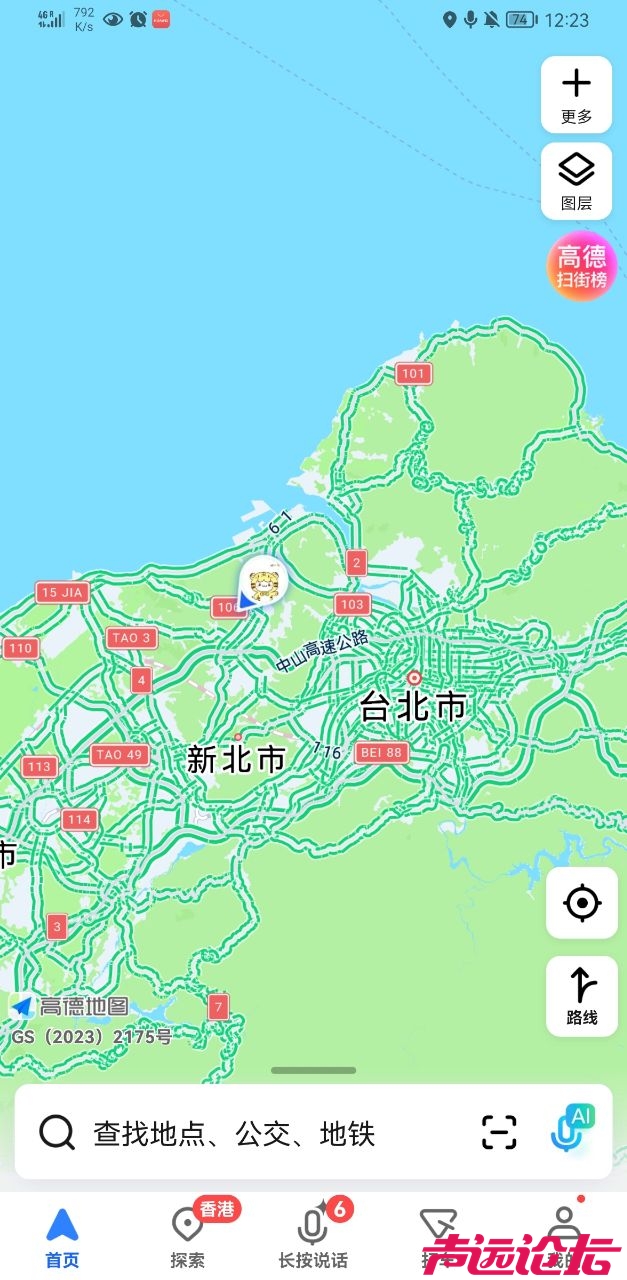
Task: Open the 更多 (more) plus button
Action: pyautogui.click(x=576, y=94)
